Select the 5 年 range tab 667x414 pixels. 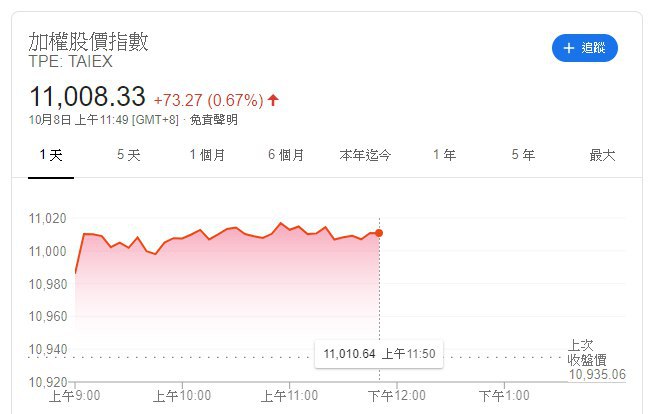(x=523, y=155)
